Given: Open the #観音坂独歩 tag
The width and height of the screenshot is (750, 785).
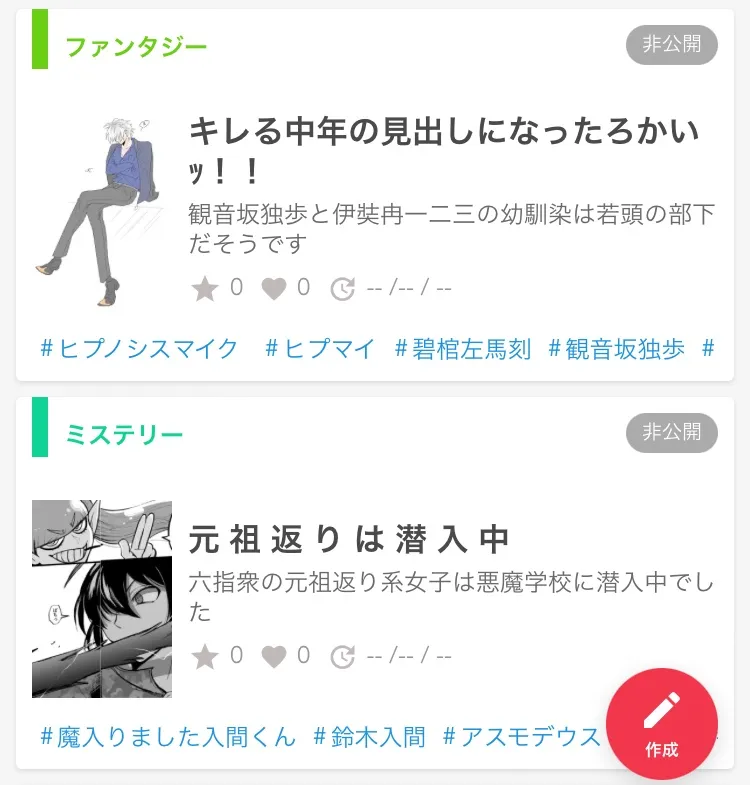Looking at the screenshot, I should [x=617, y=349].
